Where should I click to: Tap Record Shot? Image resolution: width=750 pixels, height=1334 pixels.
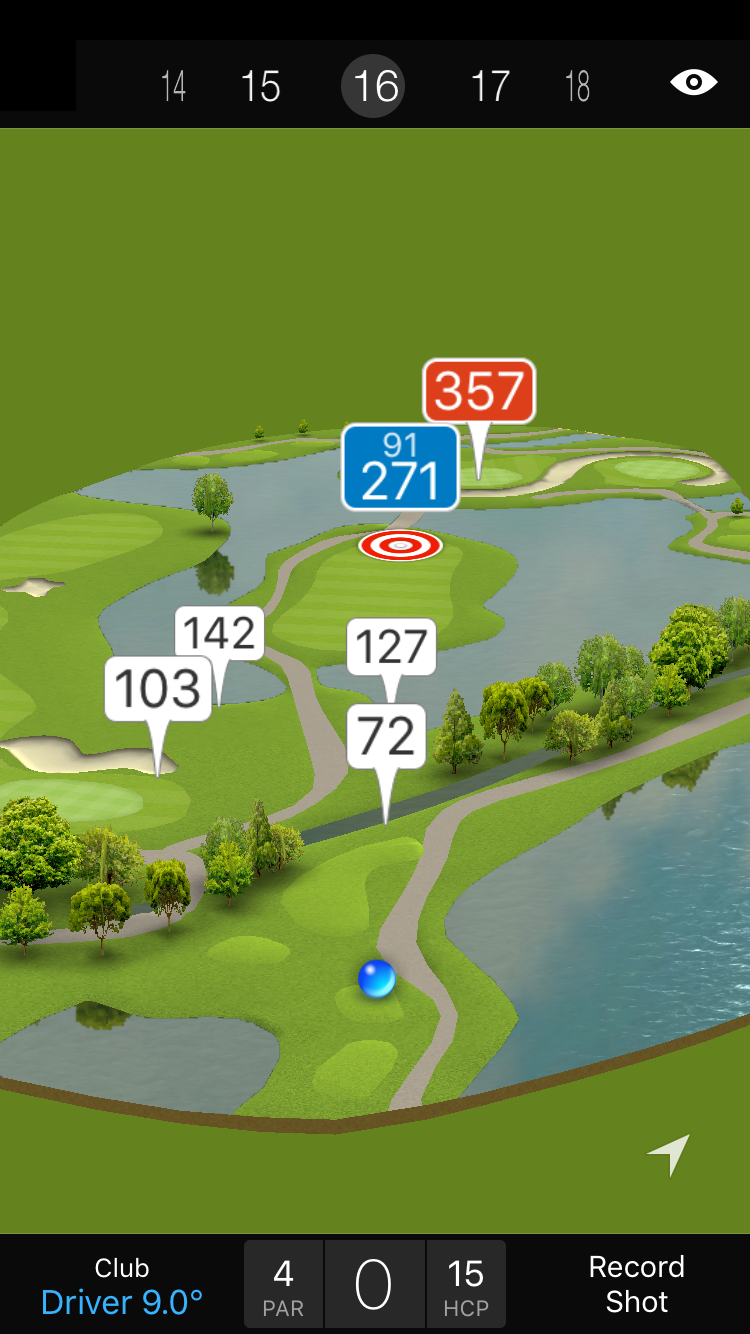click(636, 1285)
